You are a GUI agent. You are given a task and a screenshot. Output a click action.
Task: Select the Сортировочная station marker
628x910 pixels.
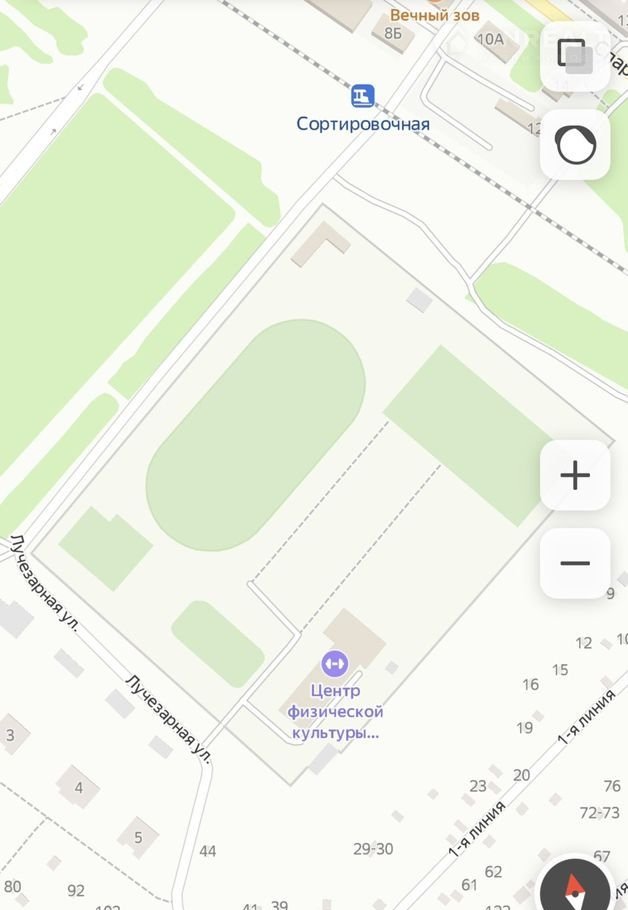[x=362, y=97]
